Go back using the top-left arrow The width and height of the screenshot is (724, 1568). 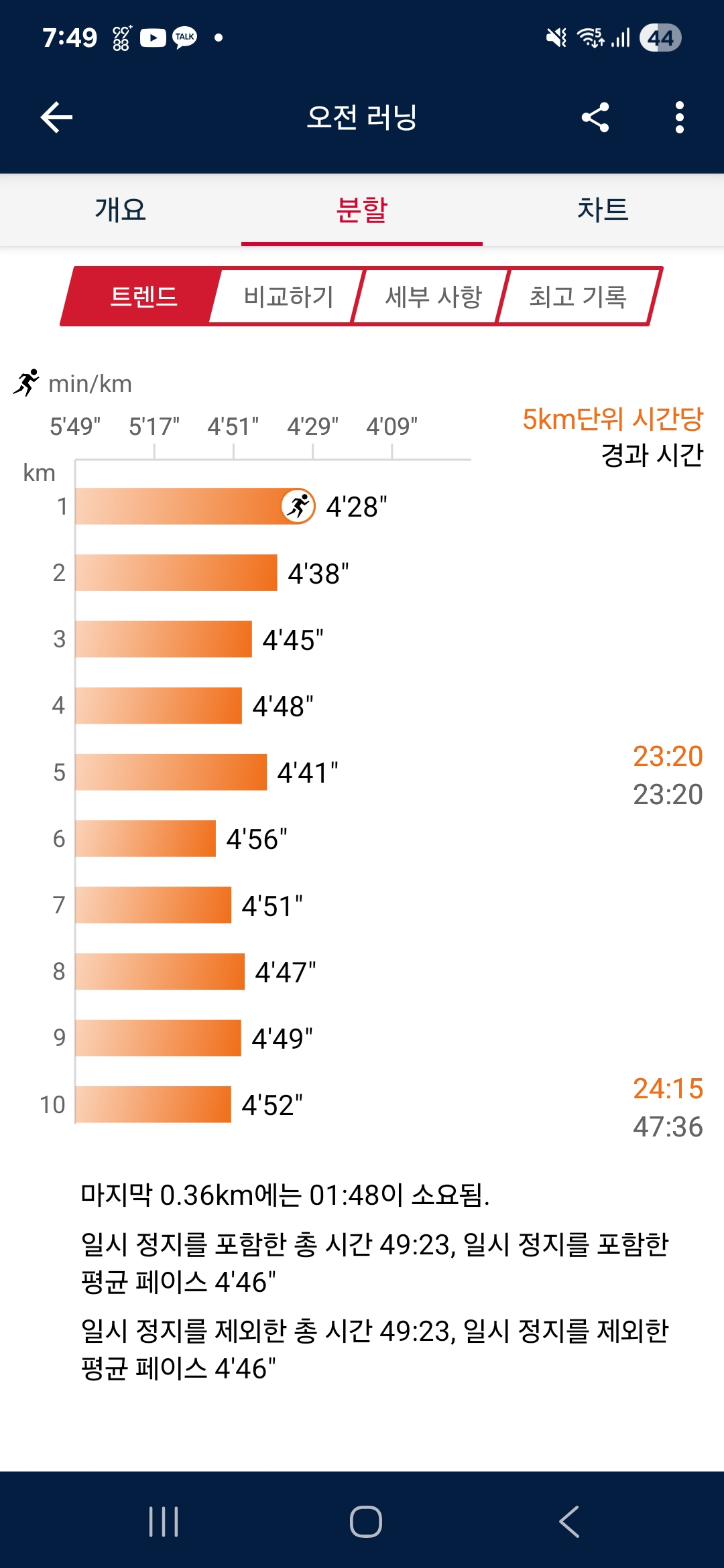pos(56,118)
